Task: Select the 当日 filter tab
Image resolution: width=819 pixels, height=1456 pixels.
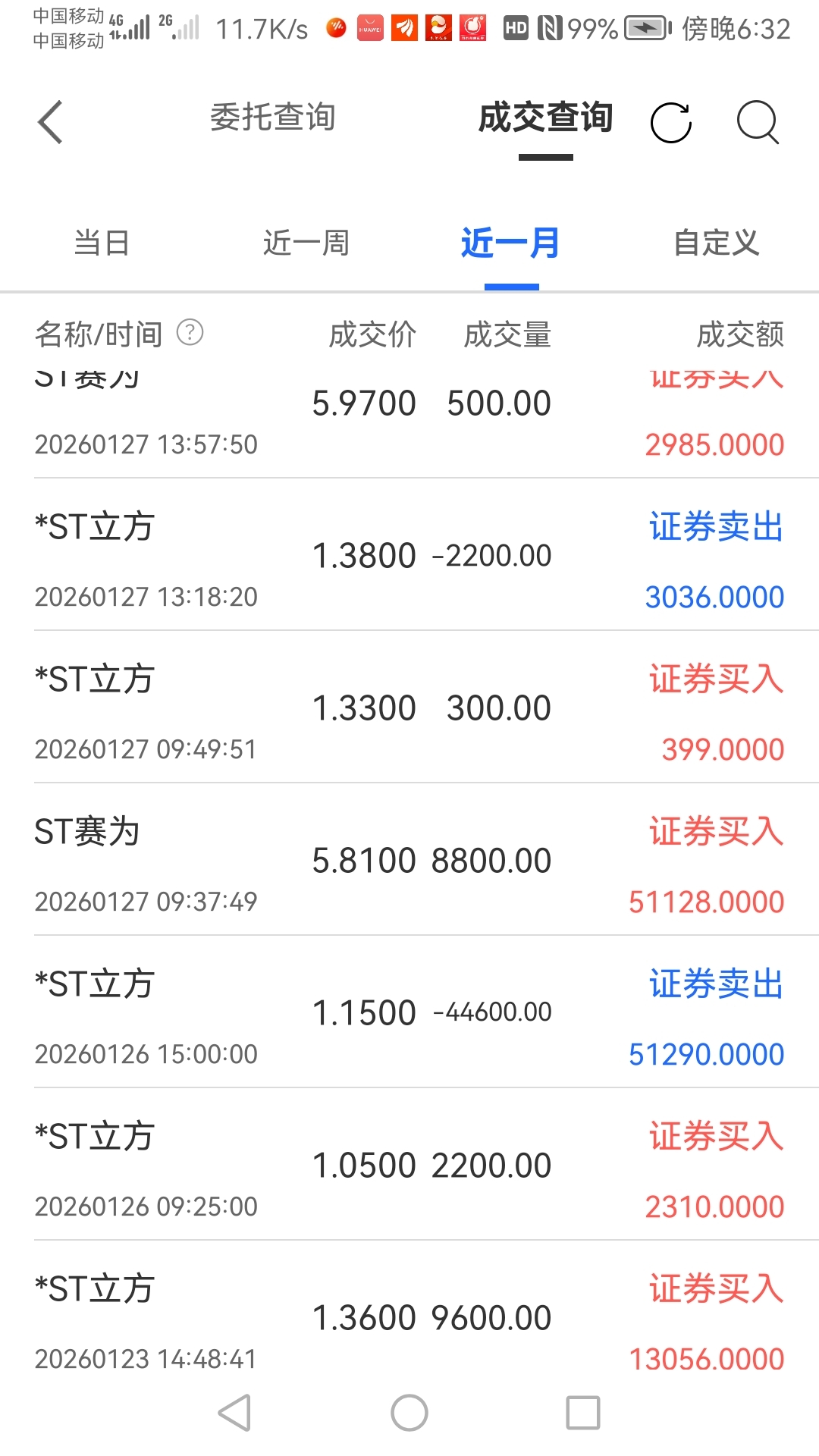Action: pos(102,243)
